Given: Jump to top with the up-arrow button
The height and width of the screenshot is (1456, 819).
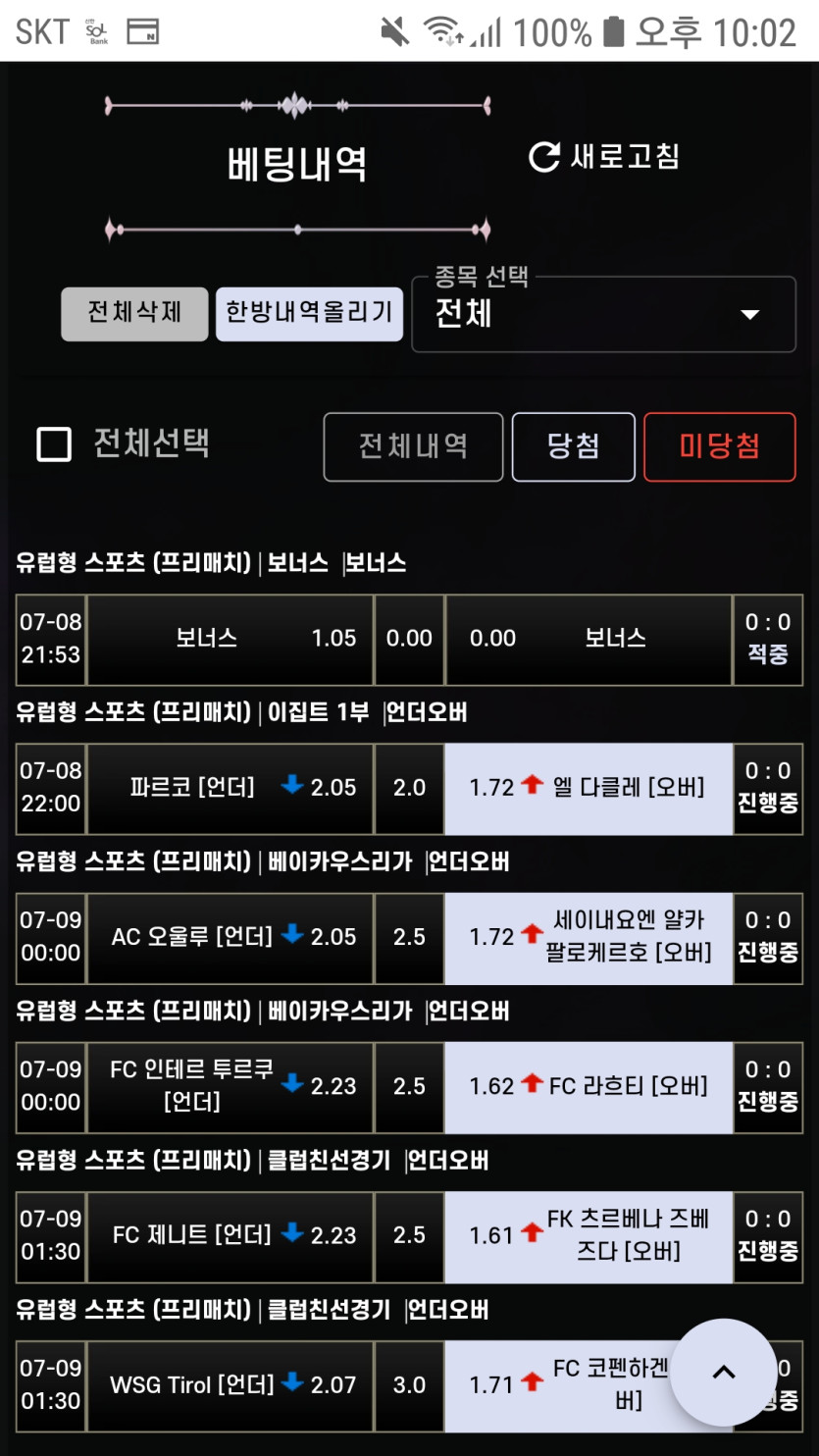Looking at the screenshot, I should click(723, 1372).
